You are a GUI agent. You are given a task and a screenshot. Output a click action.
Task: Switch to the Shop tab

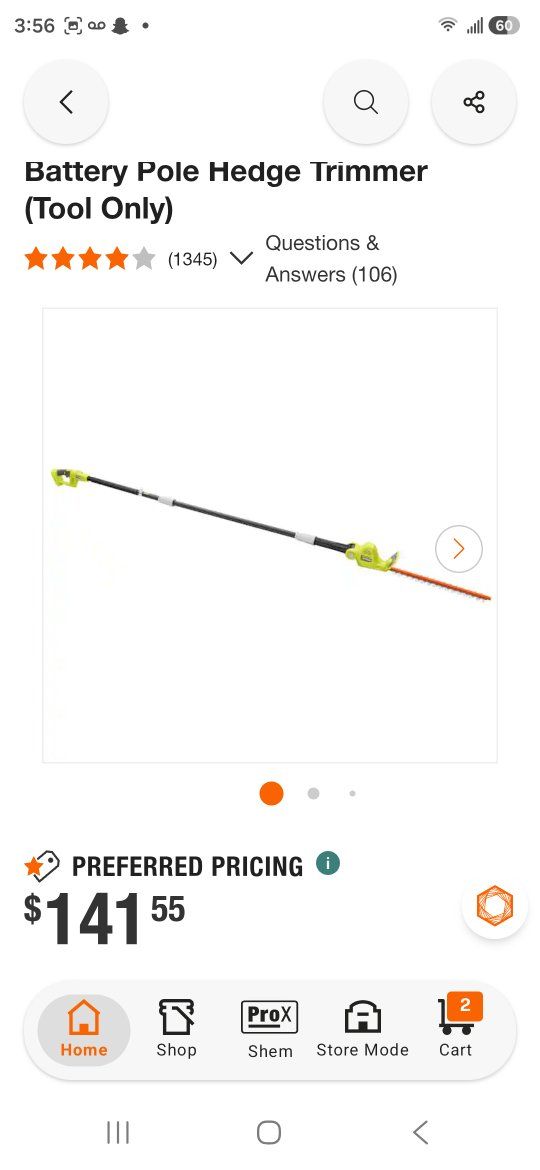pyautogui.click(x=177, y=1030)
